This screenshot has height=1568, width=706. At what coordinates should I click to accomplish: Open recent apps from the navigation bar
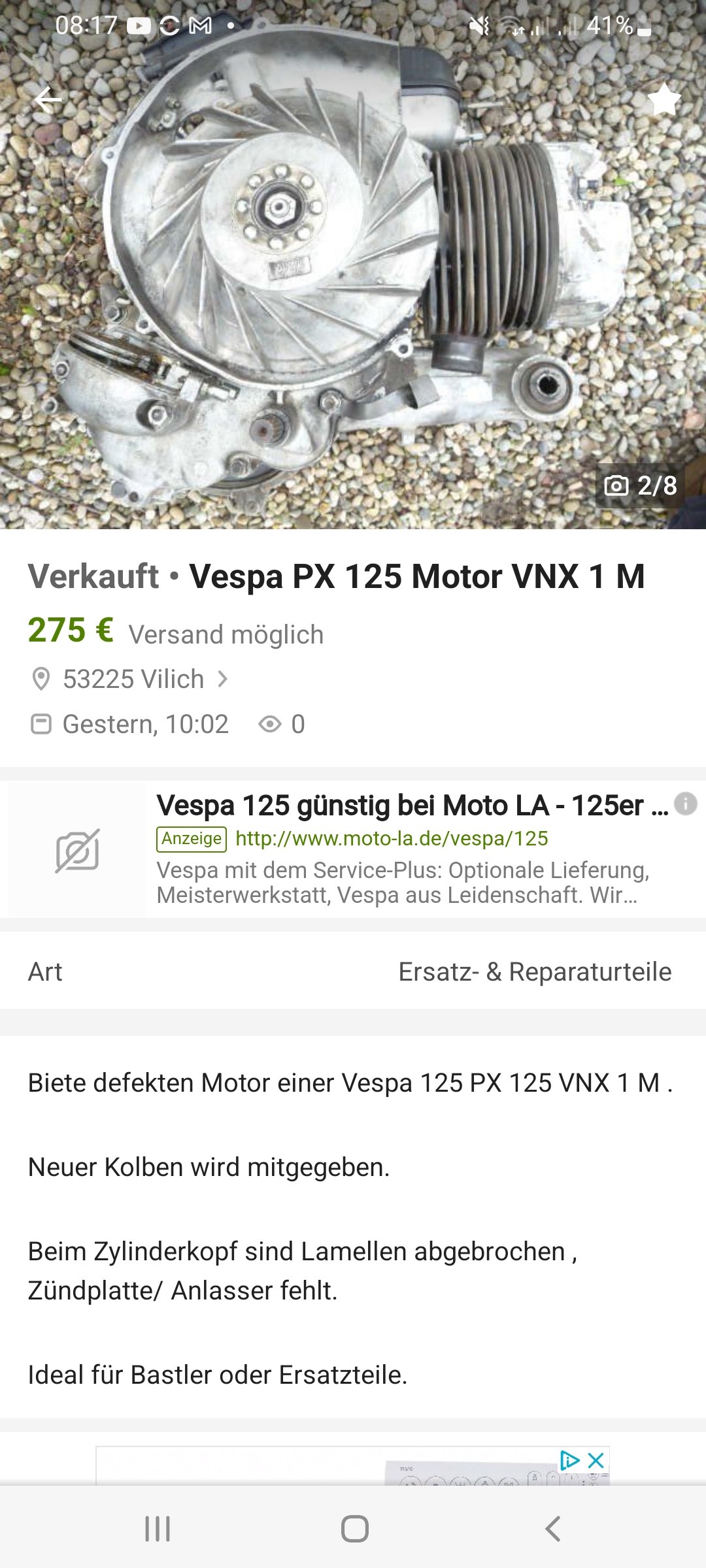click(x=158, y=1529)
